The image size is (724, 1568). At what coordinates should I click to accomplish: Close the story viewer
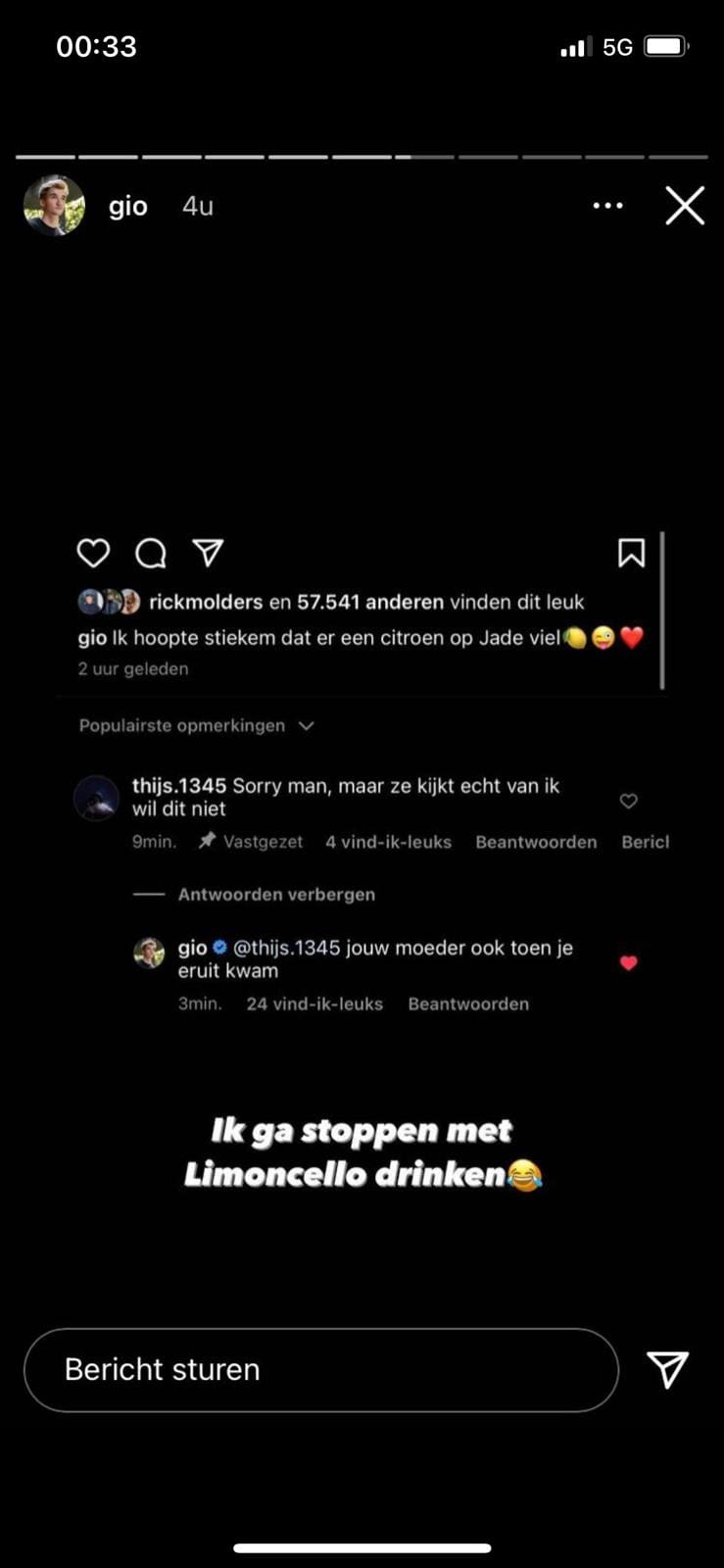[684, 206]
